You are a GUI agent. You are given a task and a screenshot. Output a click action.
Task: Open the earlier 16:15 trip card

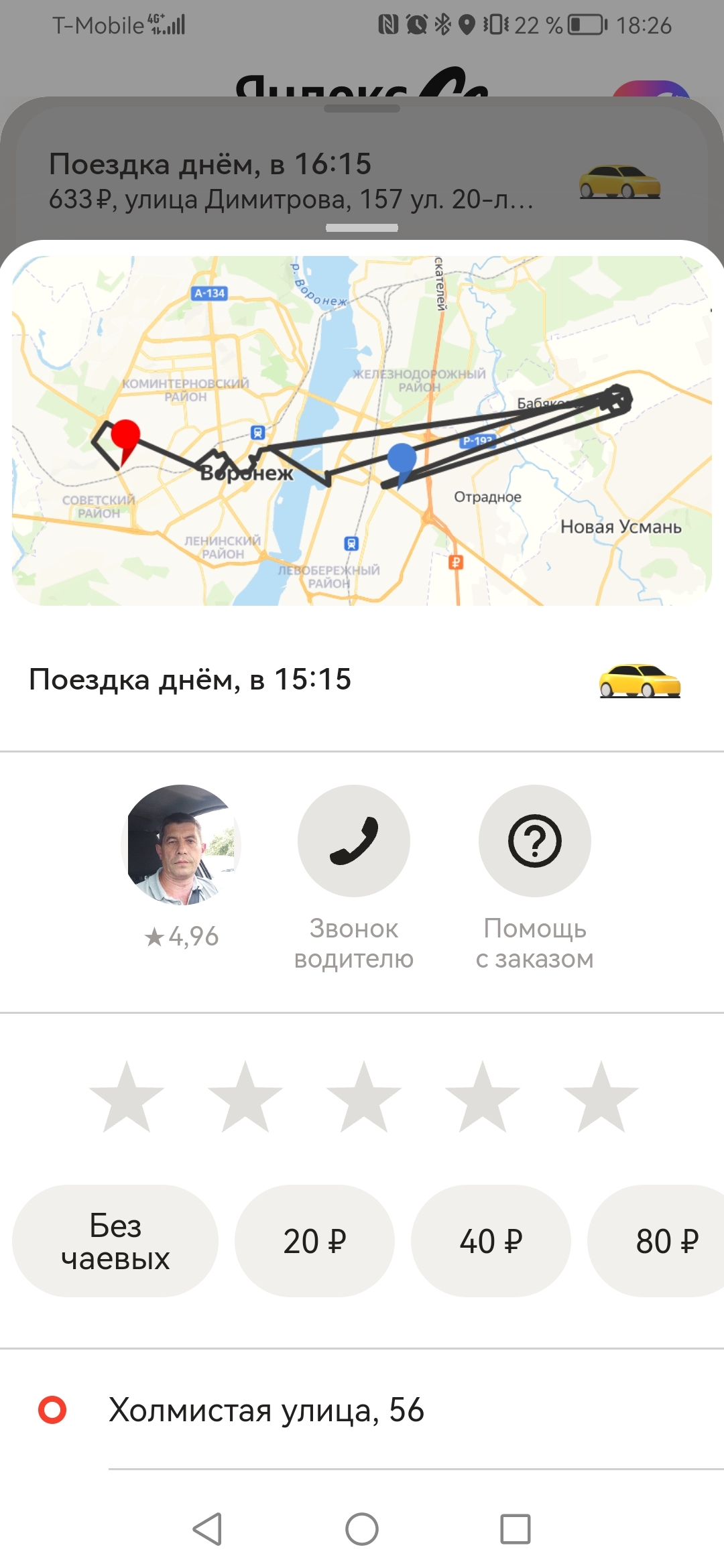click(292, 181)
